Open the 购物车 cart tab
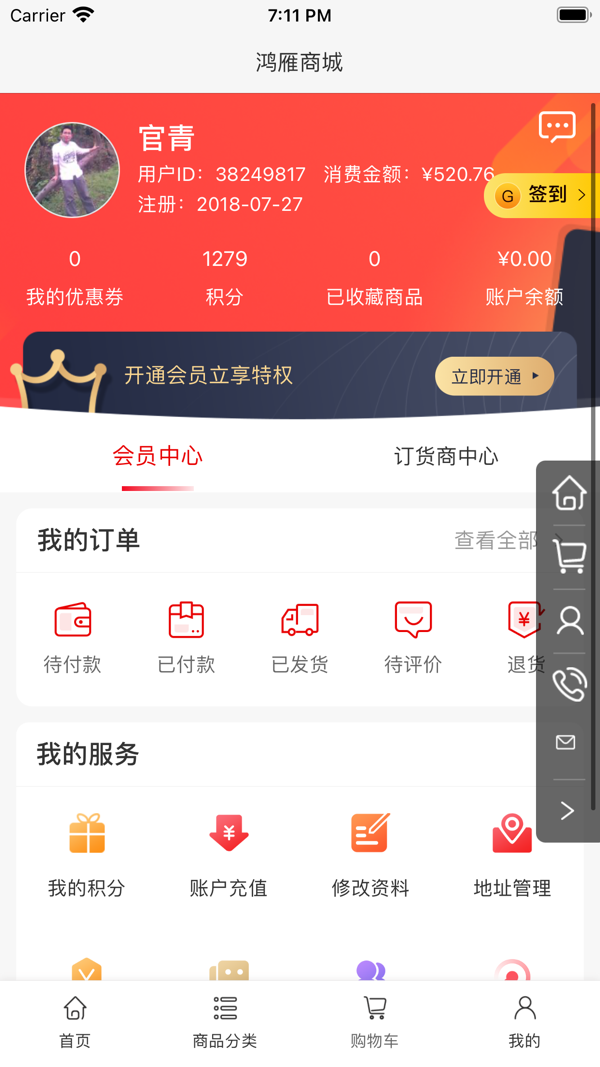 click(375, 1022)
